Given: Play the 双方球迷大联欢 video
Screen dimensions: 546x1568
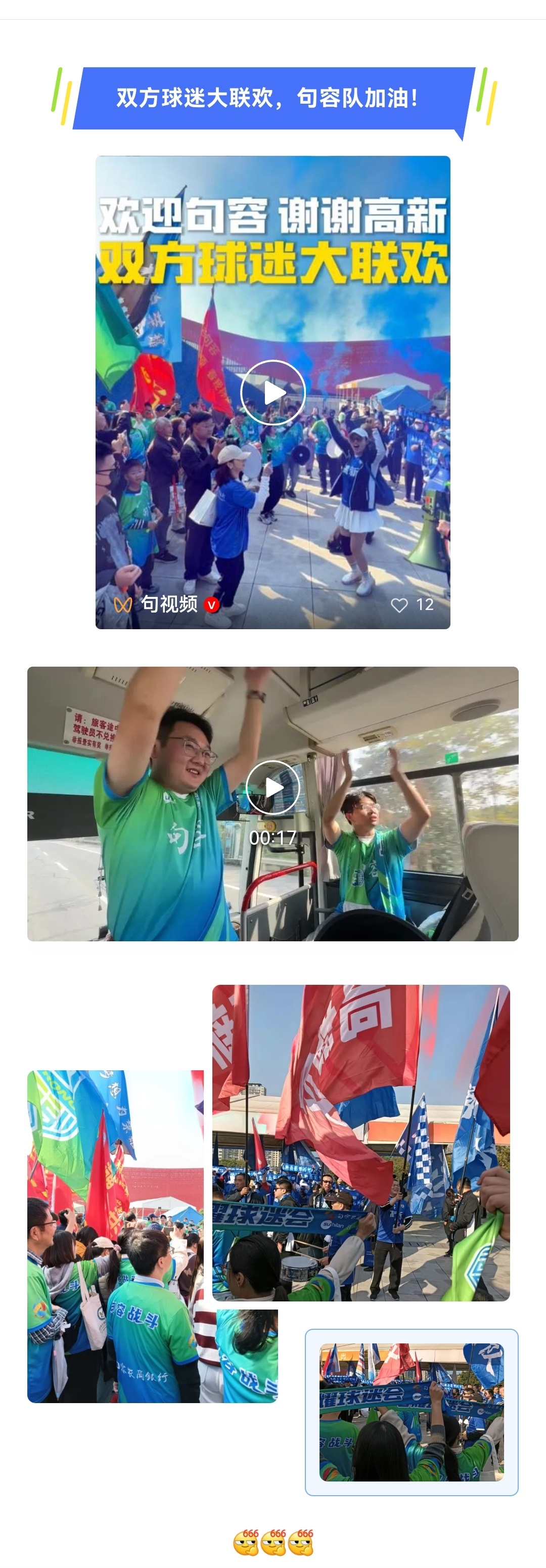Looking at the screenshot, I should click(272, 393).
